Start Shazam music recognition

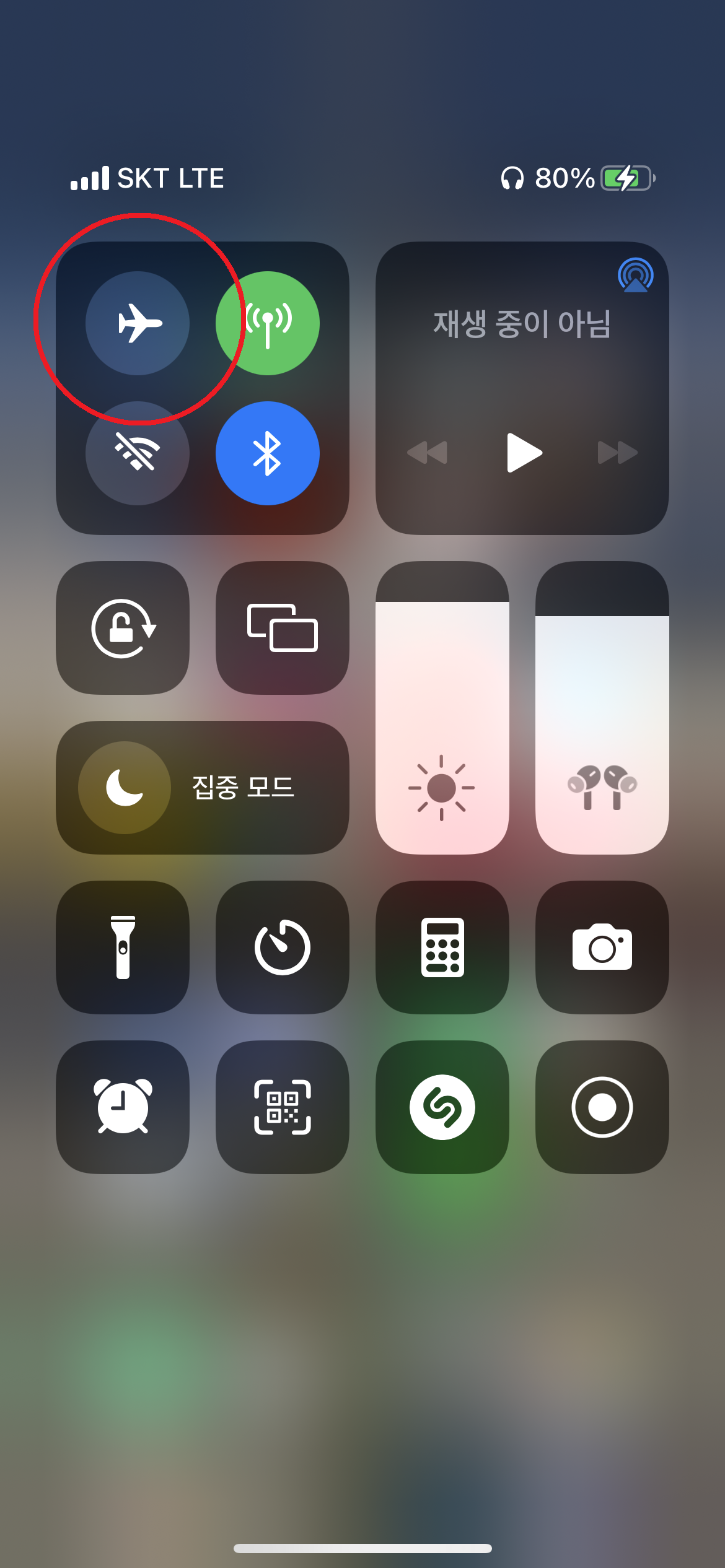pyautogui.click(x=442, y=1107)
